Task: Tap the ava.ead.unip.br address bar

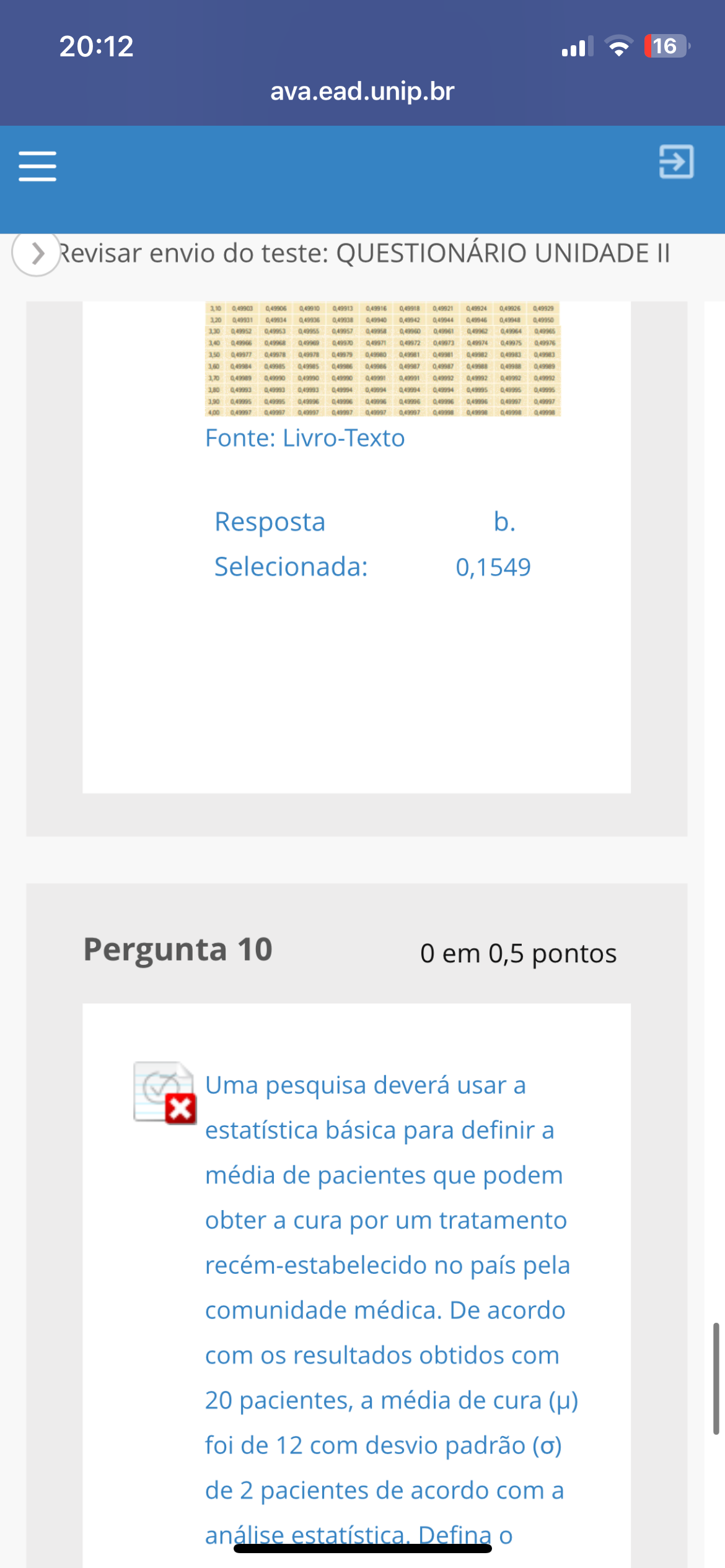Action: (362, 92)
